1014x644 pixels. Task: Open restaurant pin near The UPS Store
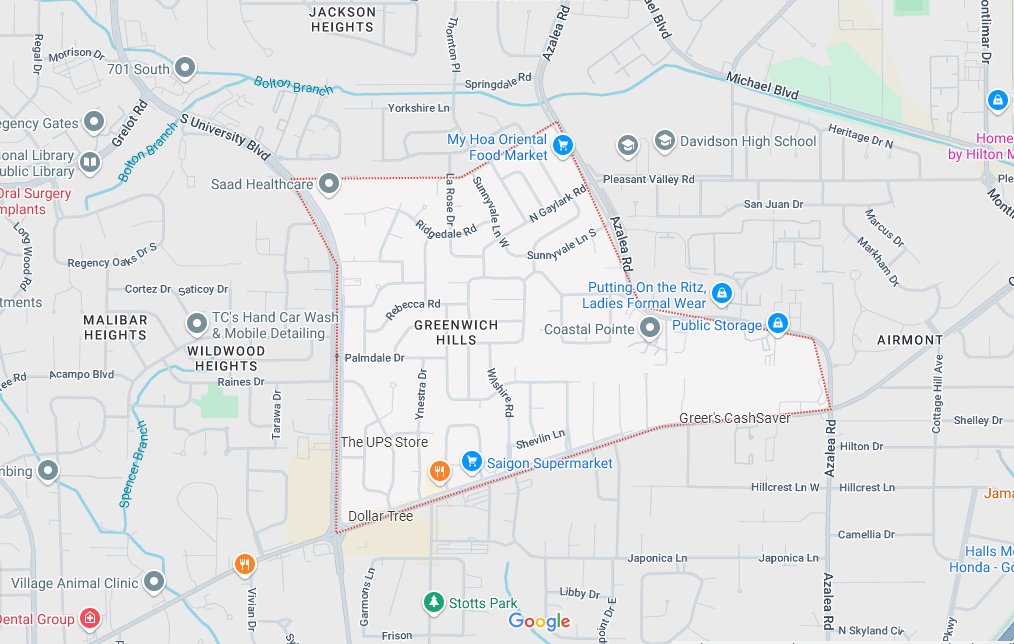(x=438, y=471)
